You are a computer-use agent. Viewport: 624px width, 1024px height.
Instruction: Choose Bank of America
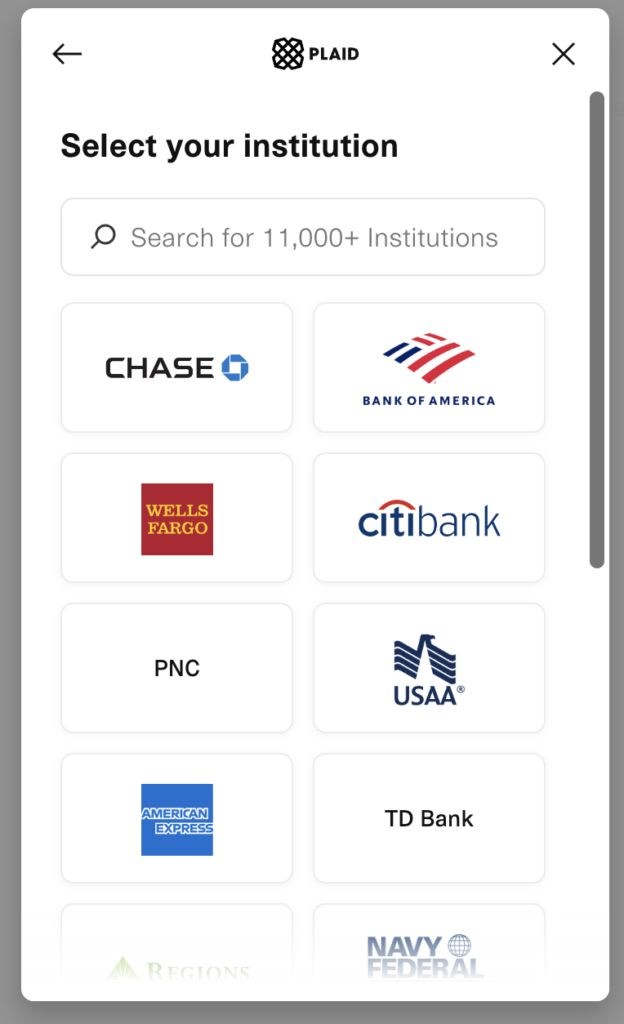point(429,367)
